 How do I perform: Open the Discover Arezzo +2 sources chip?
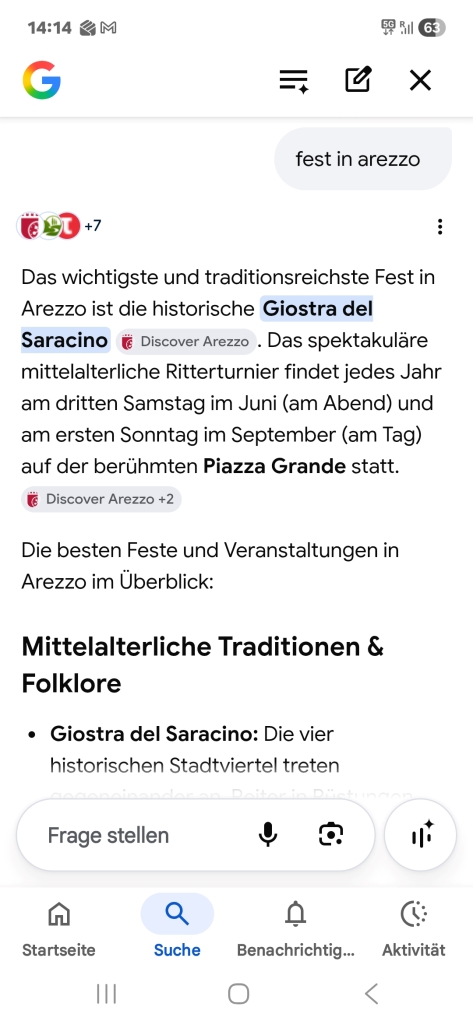pyautogui.click(x=101, y=500)
